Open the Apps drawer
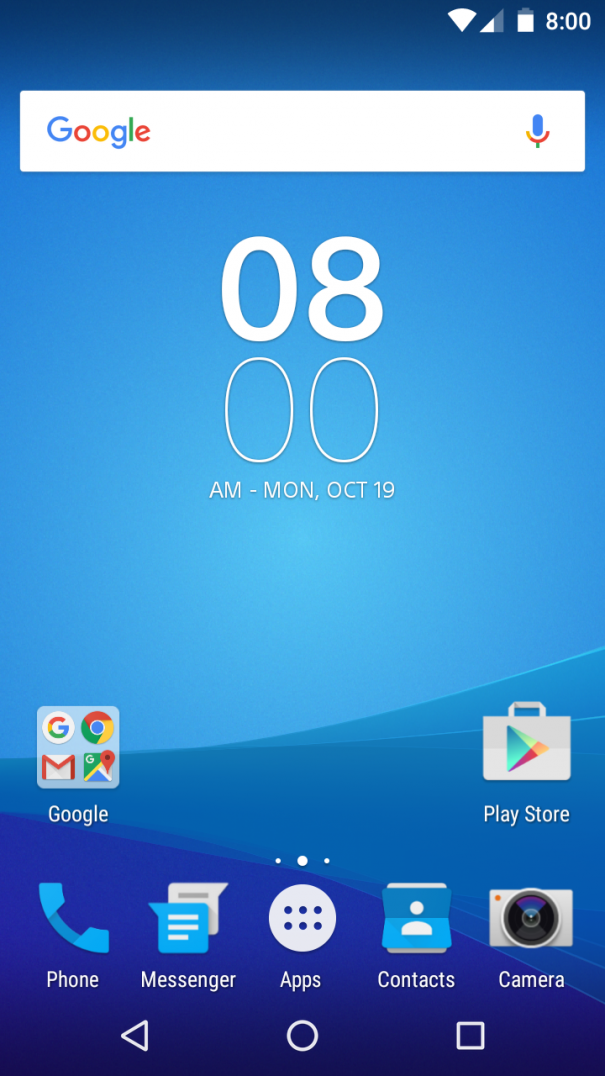Viewport: 605px width, 1076px height. [302, 918]
